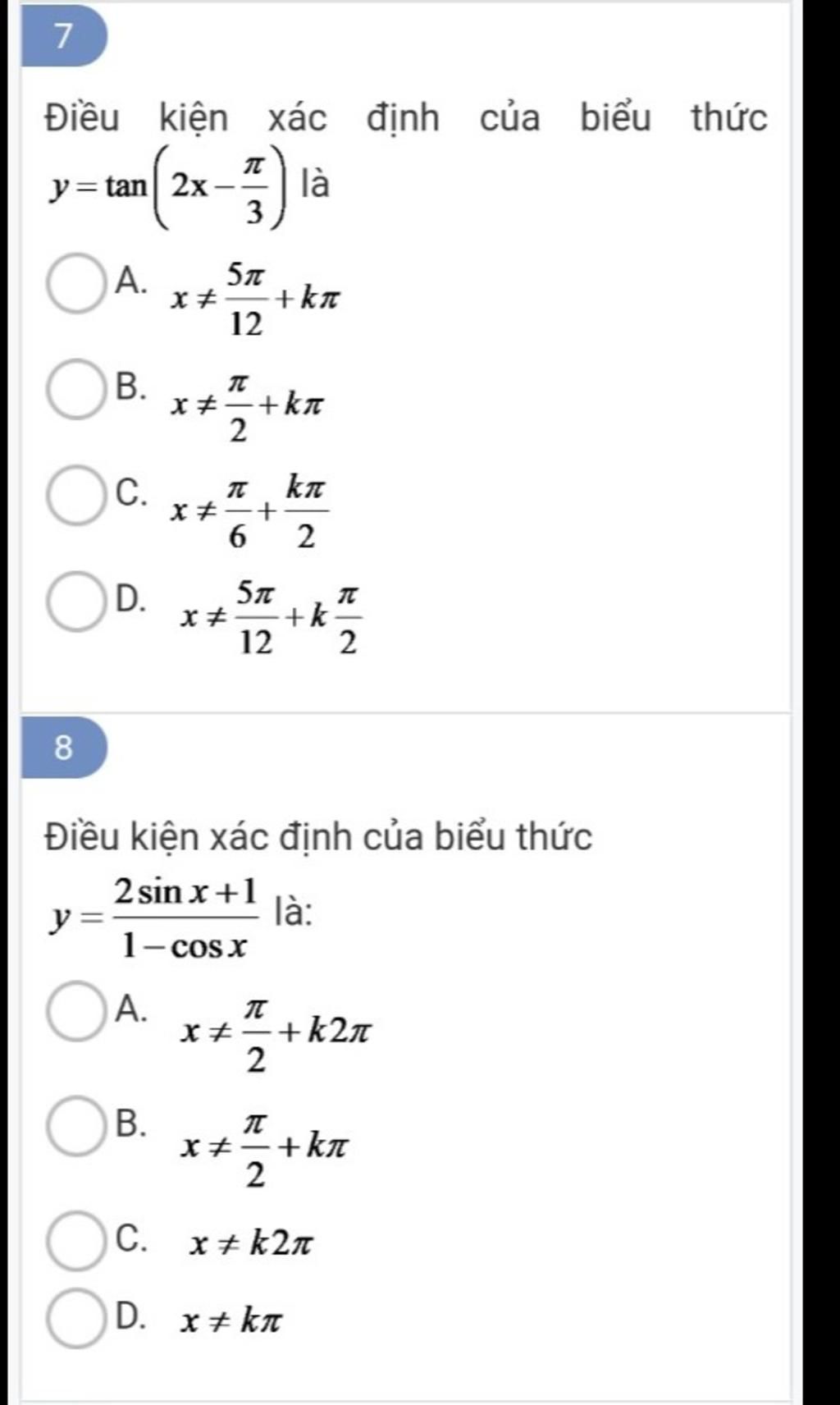Image resolution: width=840 pixels, height=1405 pixels.
Task: Pick answer D in question 8
Action: click(x=75, y=1318)
